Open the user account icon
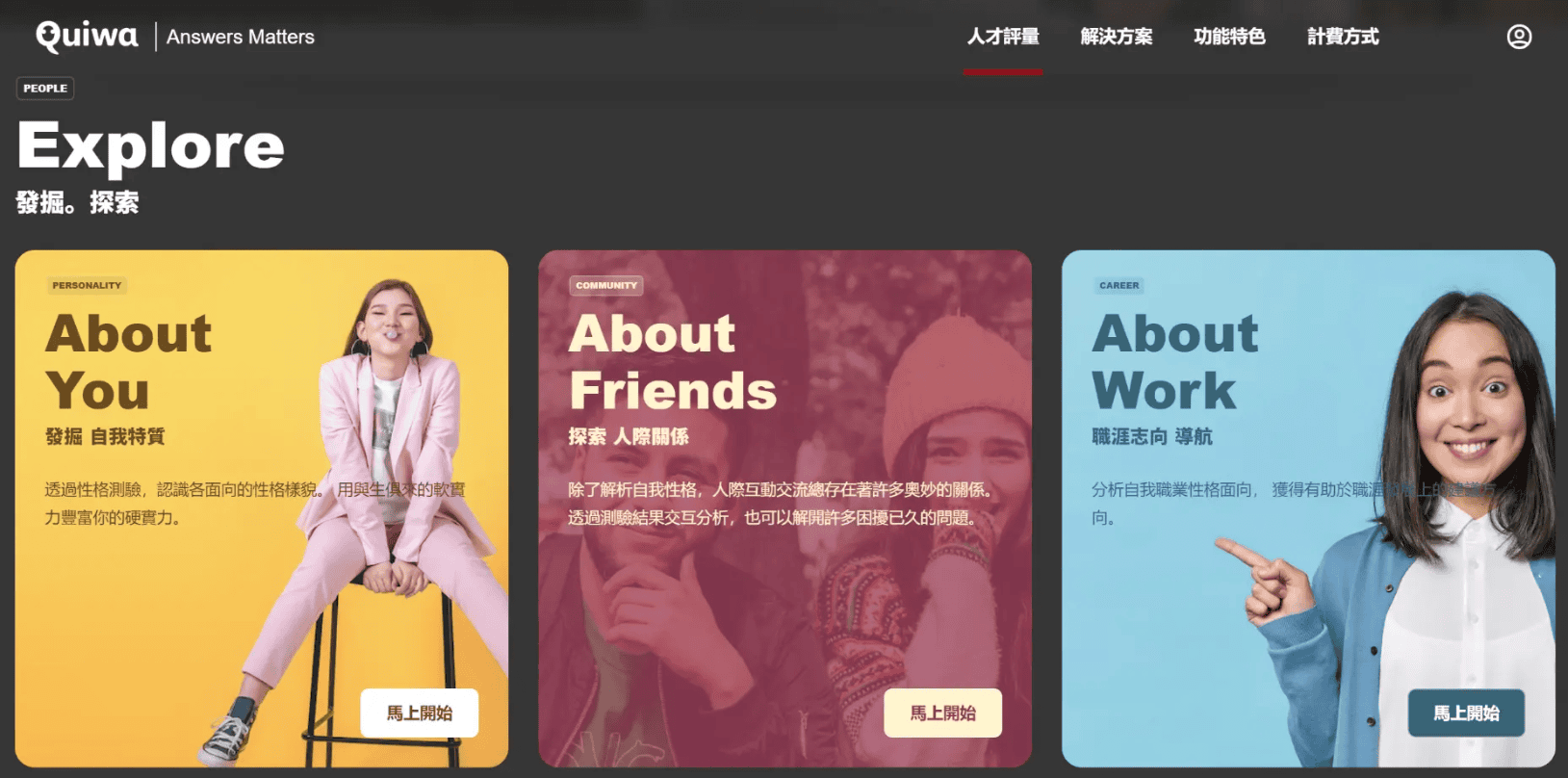This screenshot has width=1568, height=778. click(x=1519, y=37)
